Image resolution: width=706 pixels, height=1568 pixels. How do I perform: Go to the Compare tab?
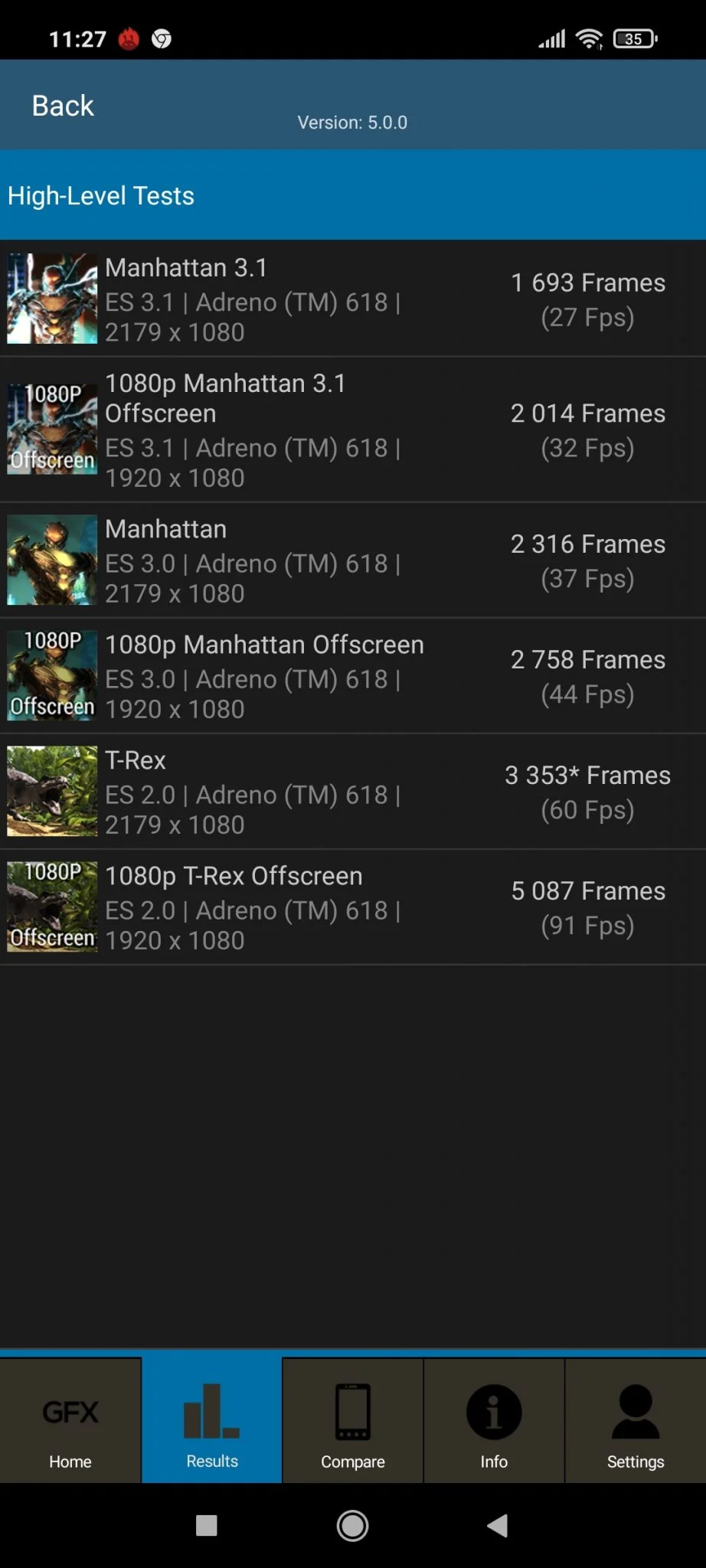coord(352,1421)
